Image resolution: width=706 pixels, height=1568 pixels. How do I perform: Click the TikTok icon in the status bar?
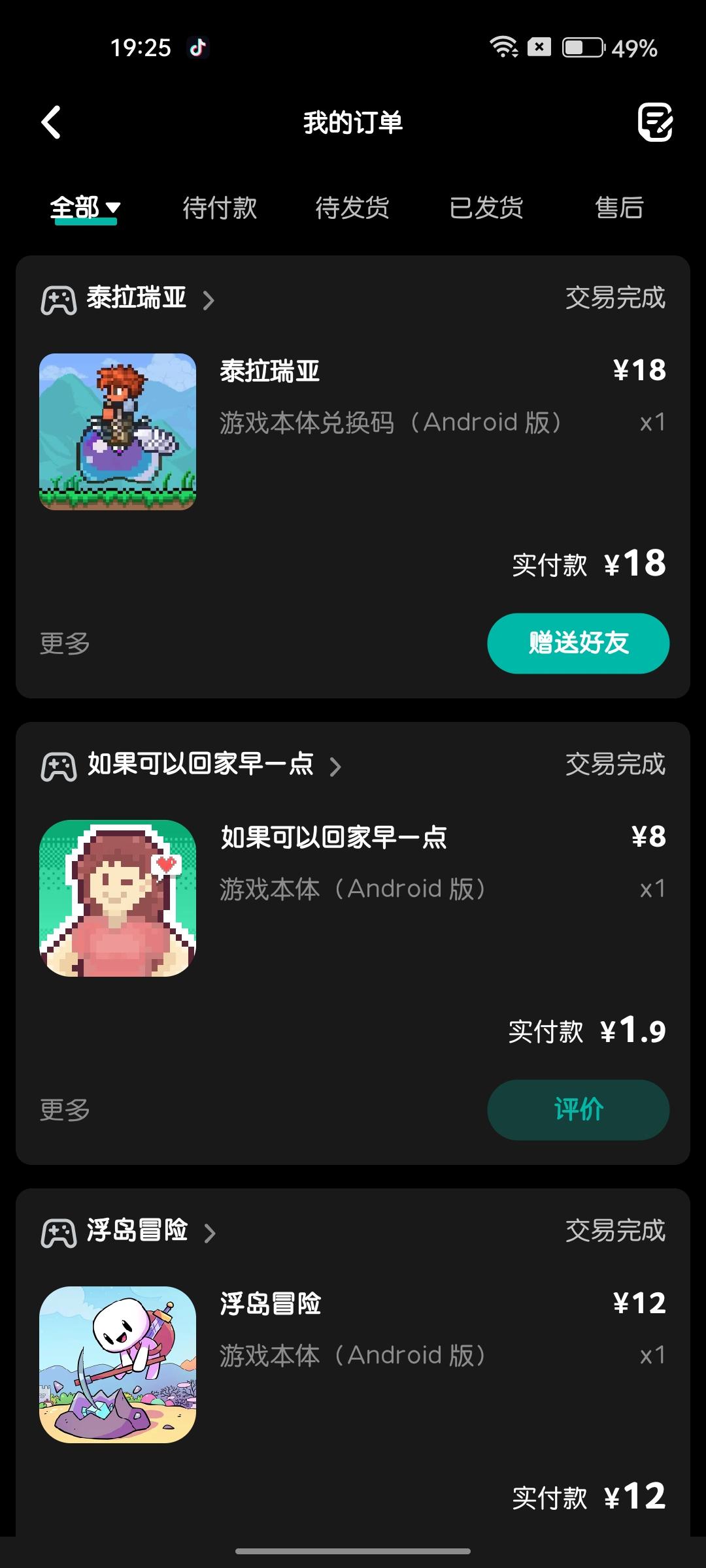coord(199,48)
